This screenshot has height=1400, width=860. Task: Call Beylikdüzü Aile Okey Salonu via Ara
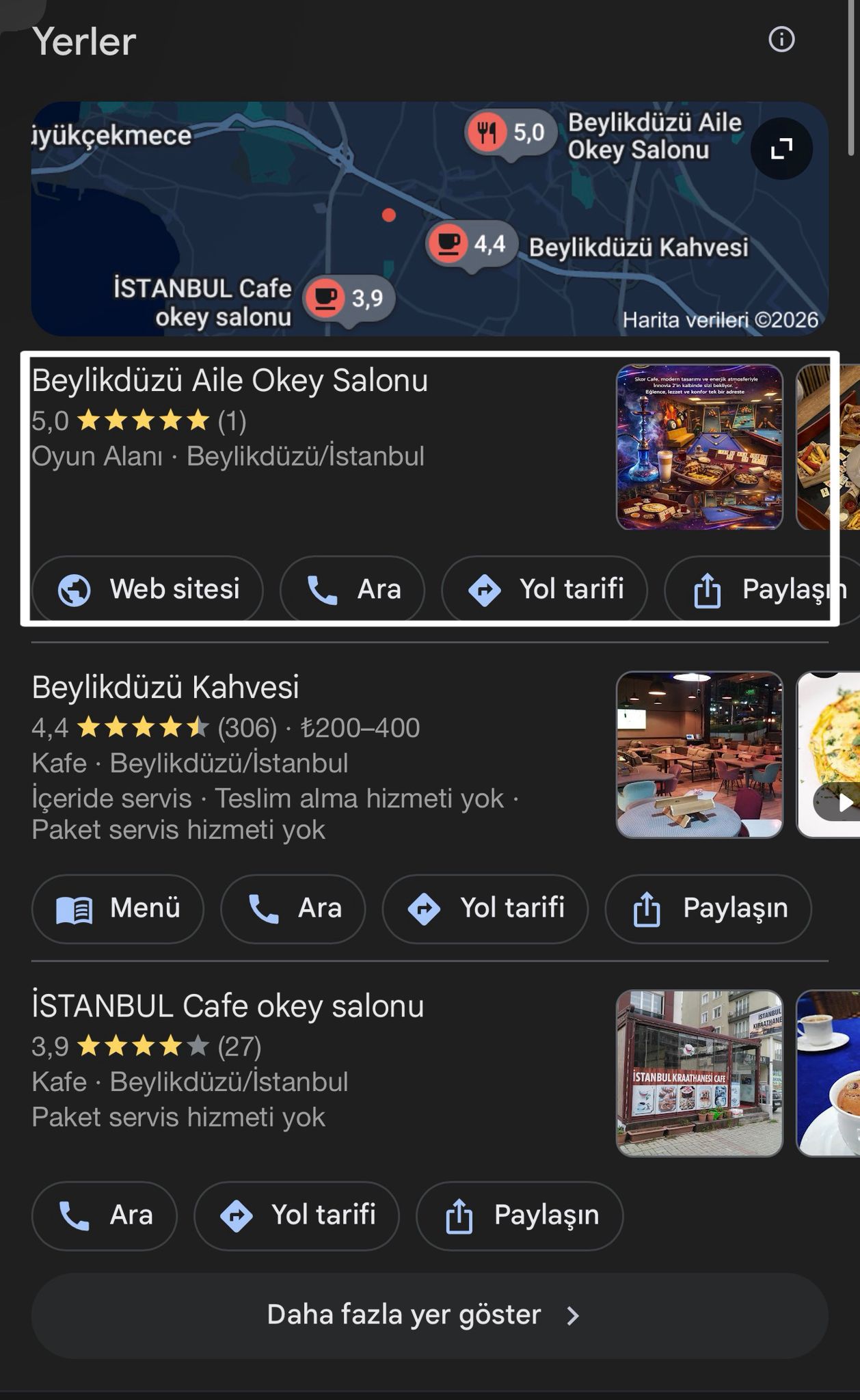(352, 589)
